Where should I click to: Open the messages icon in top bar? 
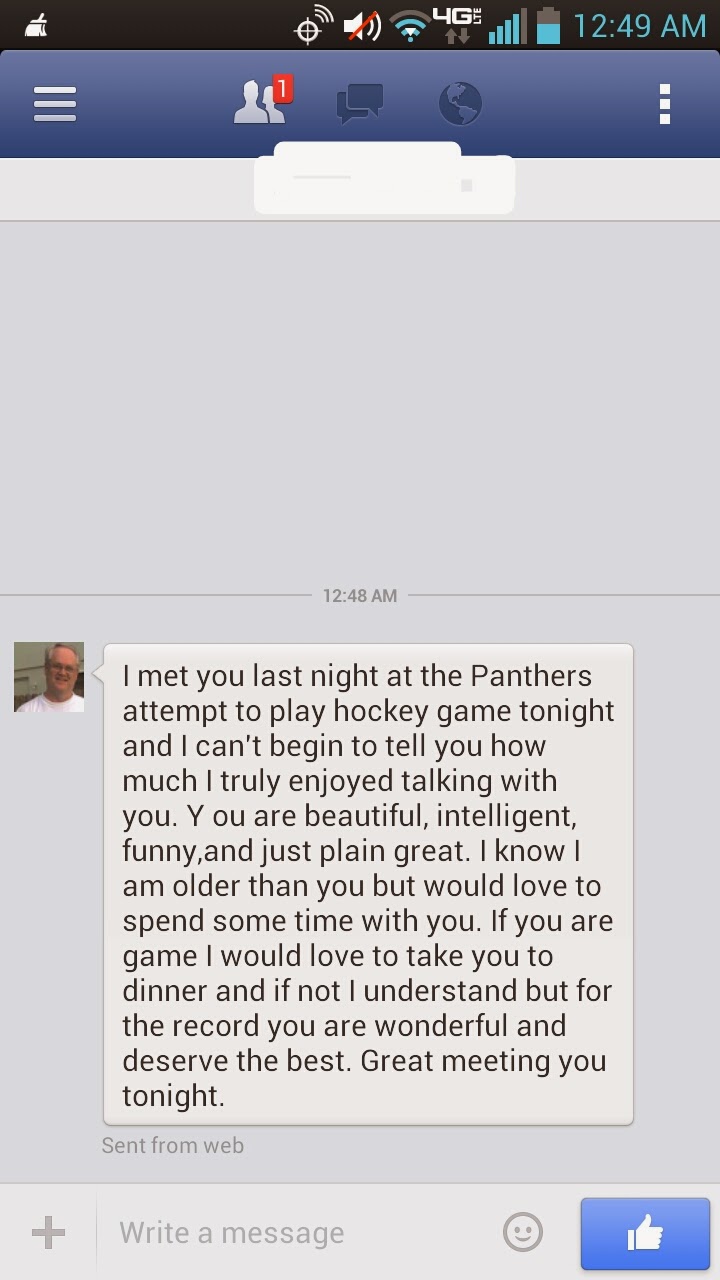coord(360,103)
